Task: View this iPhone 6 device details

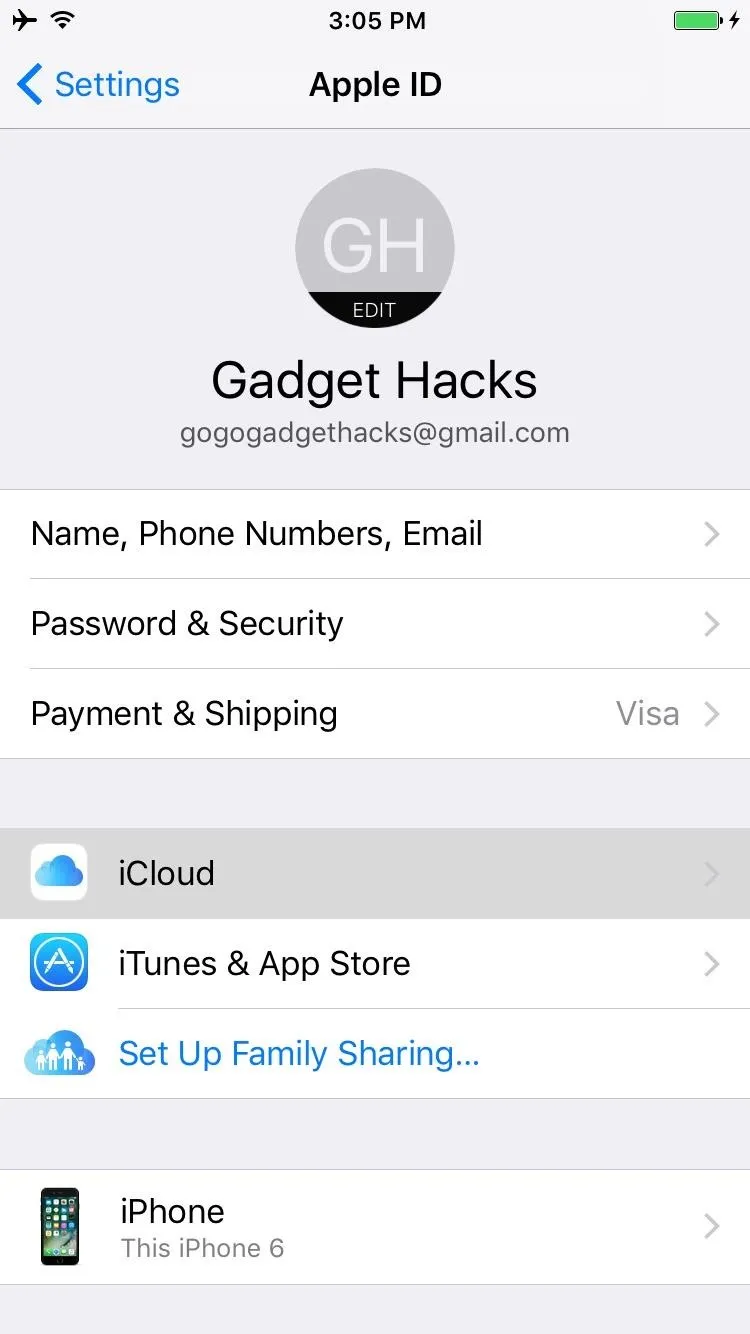Action: [375, 1227]
